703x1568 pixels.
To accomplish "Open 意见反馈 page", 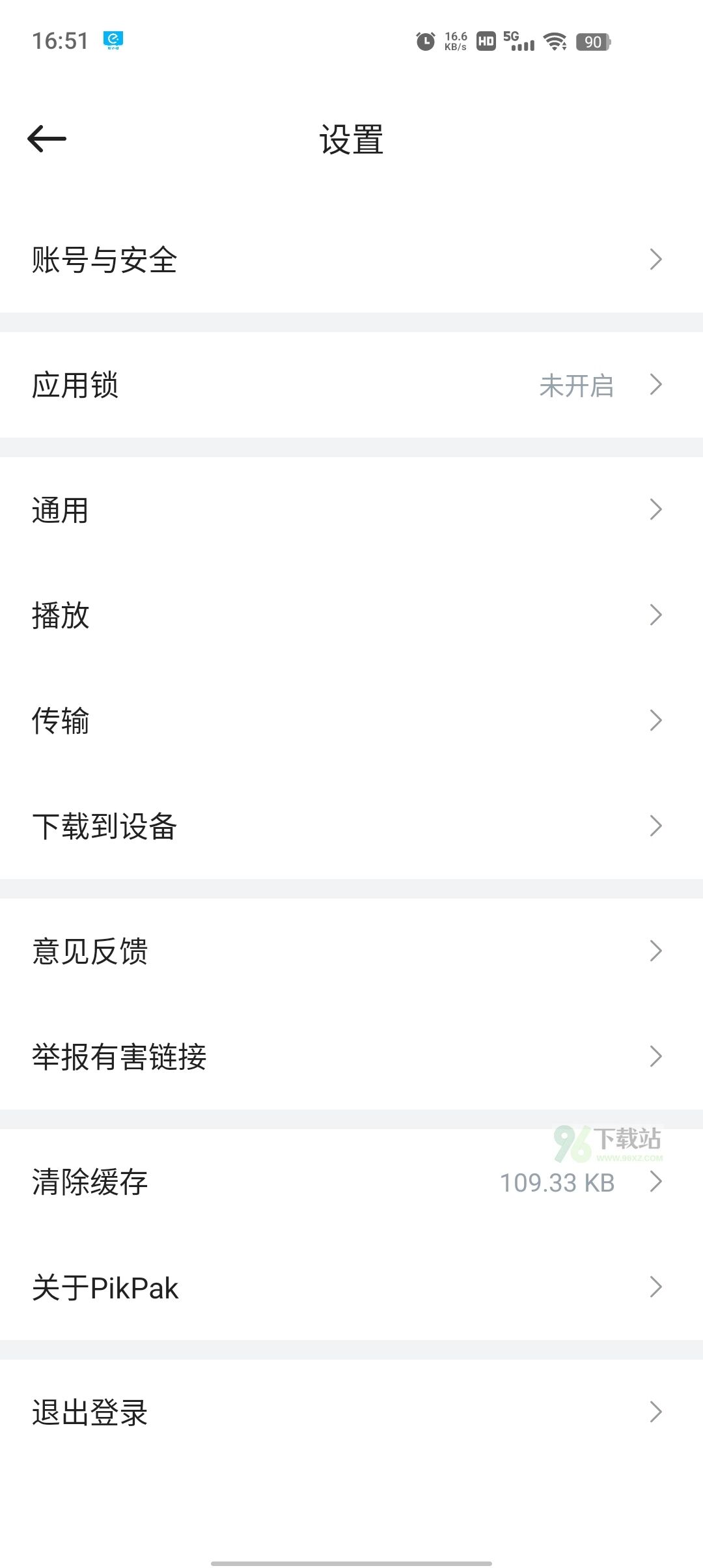I will (x=351, y=951).
